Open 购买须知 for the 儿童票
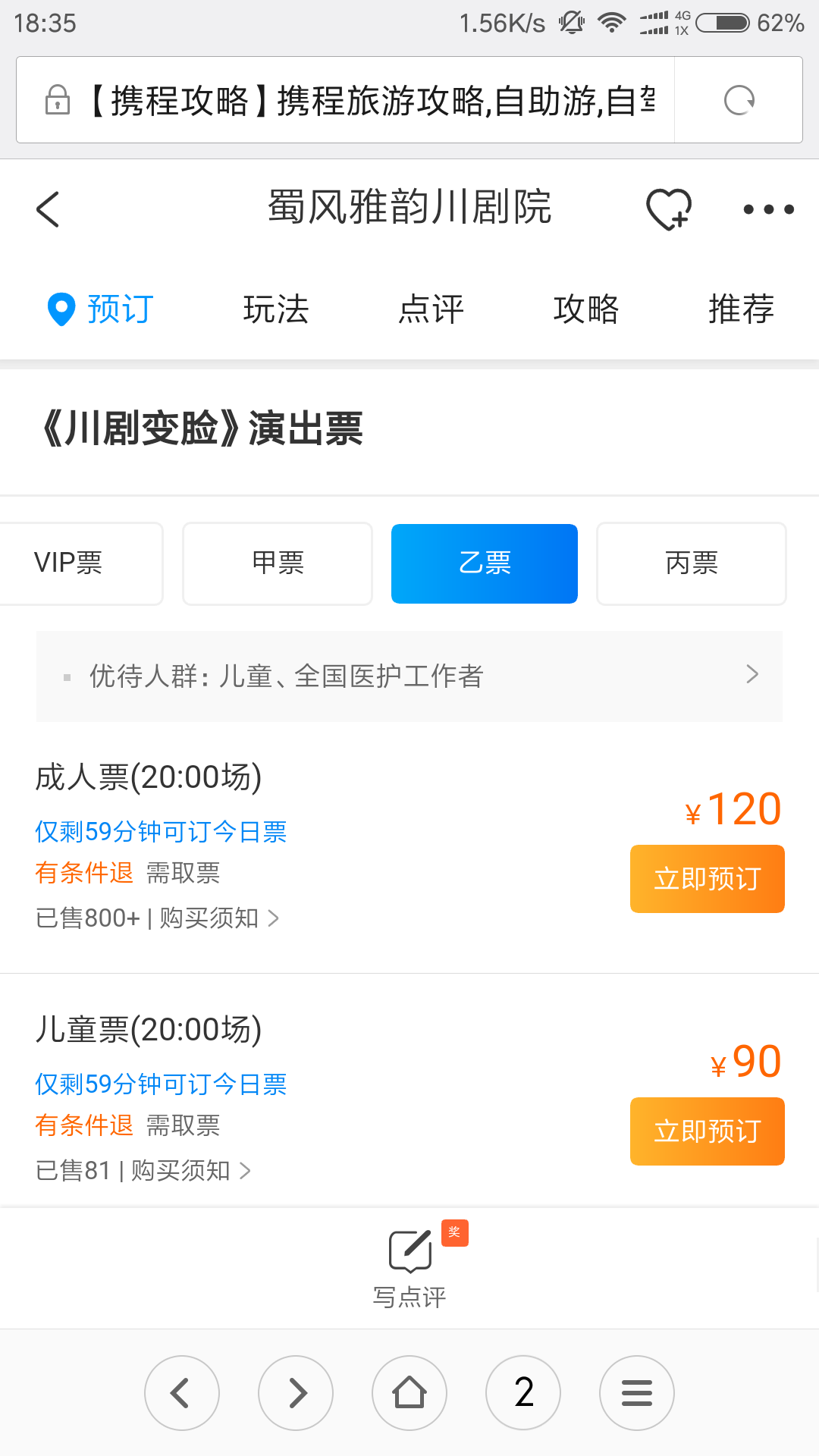 (190, 1171)
